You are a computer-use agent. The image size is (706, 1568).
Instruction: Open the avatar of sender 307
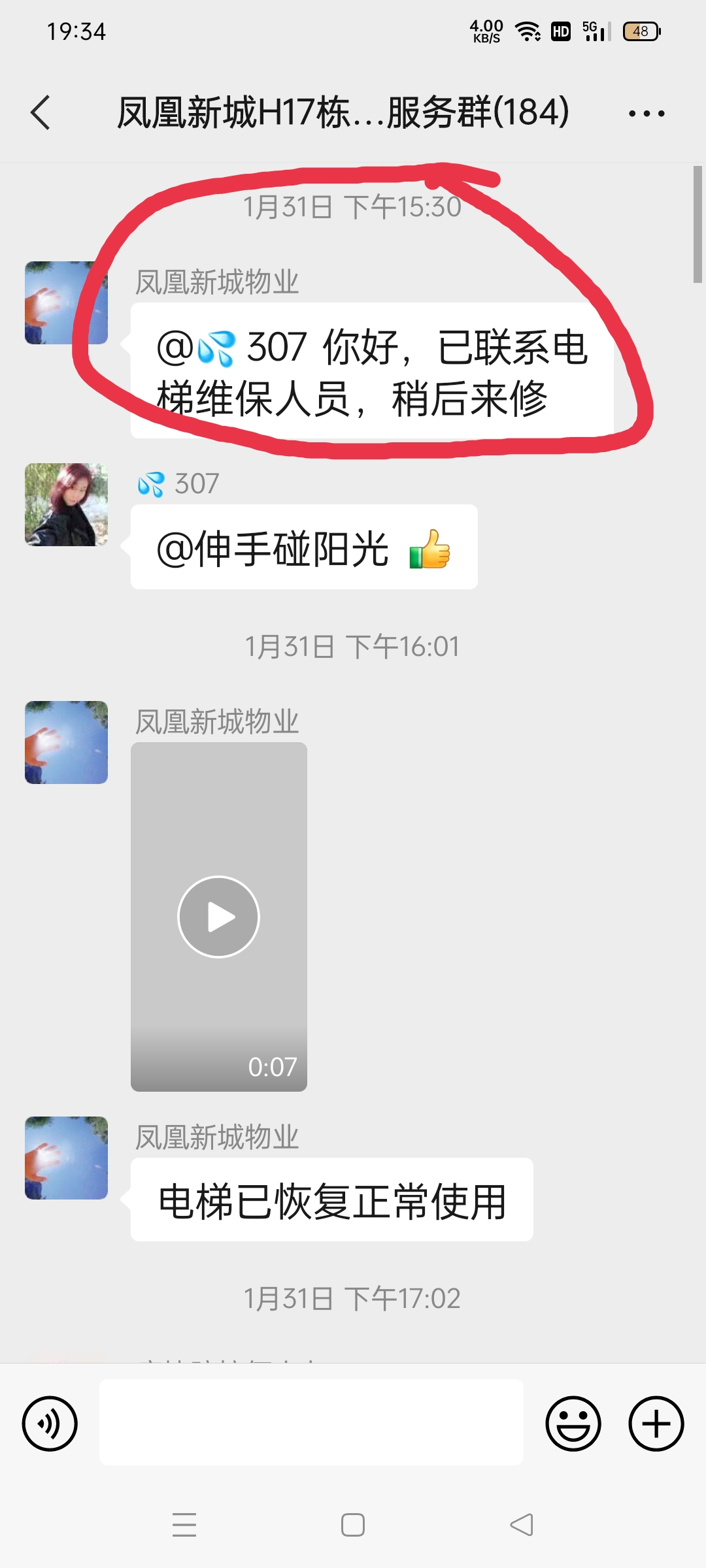66,505
